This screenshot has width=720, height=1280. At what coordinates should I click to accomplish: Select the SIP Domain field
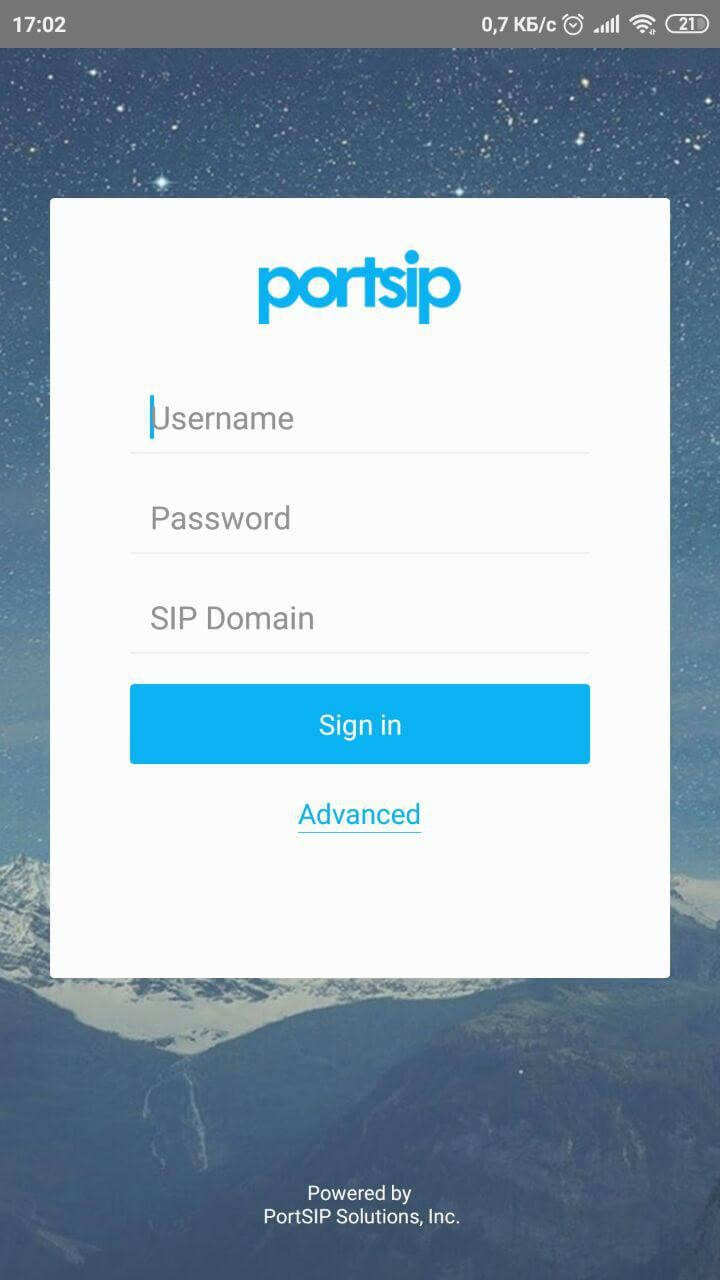360,618
